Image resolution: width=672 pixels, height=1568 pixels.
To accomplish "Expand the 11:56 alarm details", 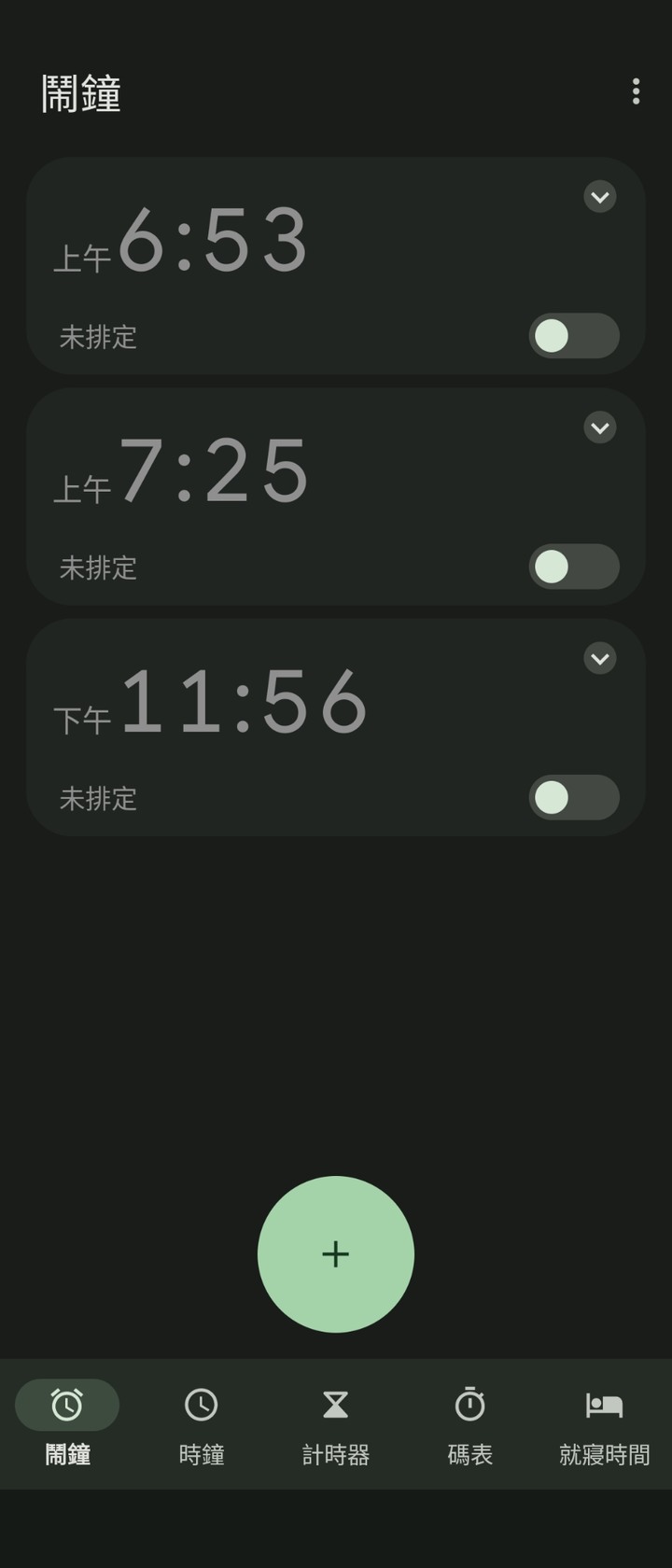I will [599, 658].
